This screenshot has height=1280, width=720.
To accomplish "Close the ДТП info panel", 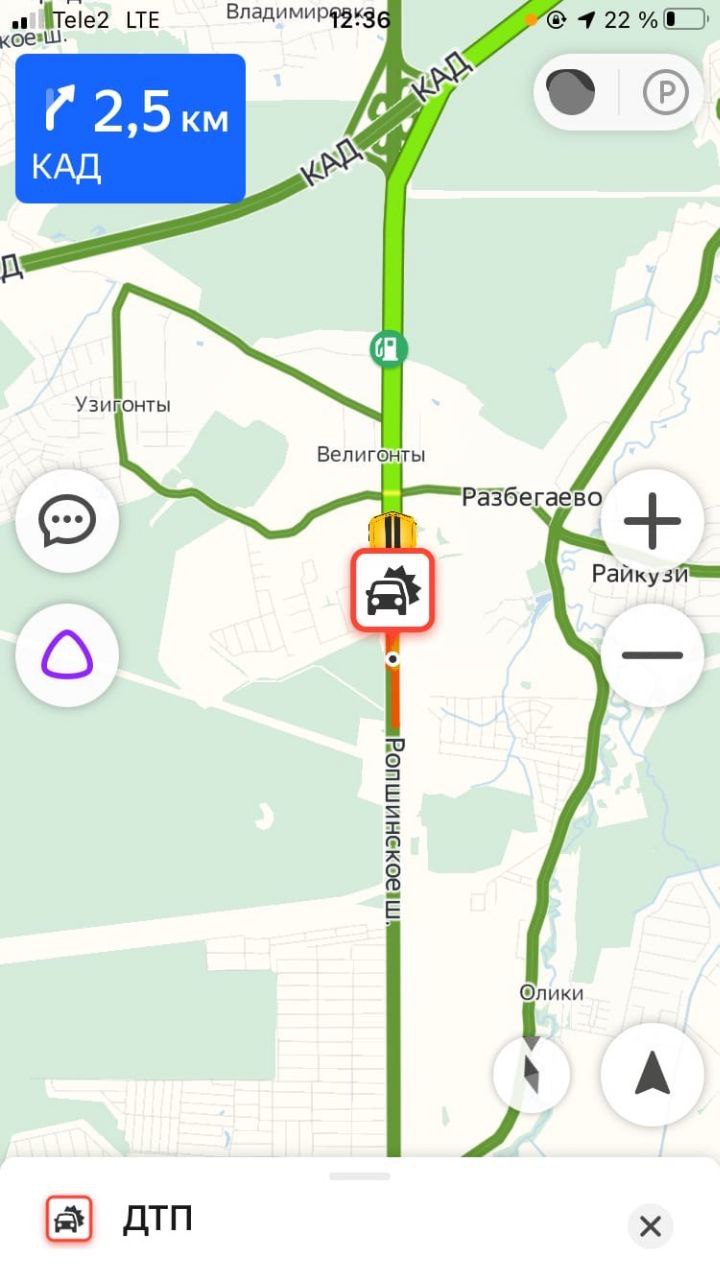I will 650,1226.
